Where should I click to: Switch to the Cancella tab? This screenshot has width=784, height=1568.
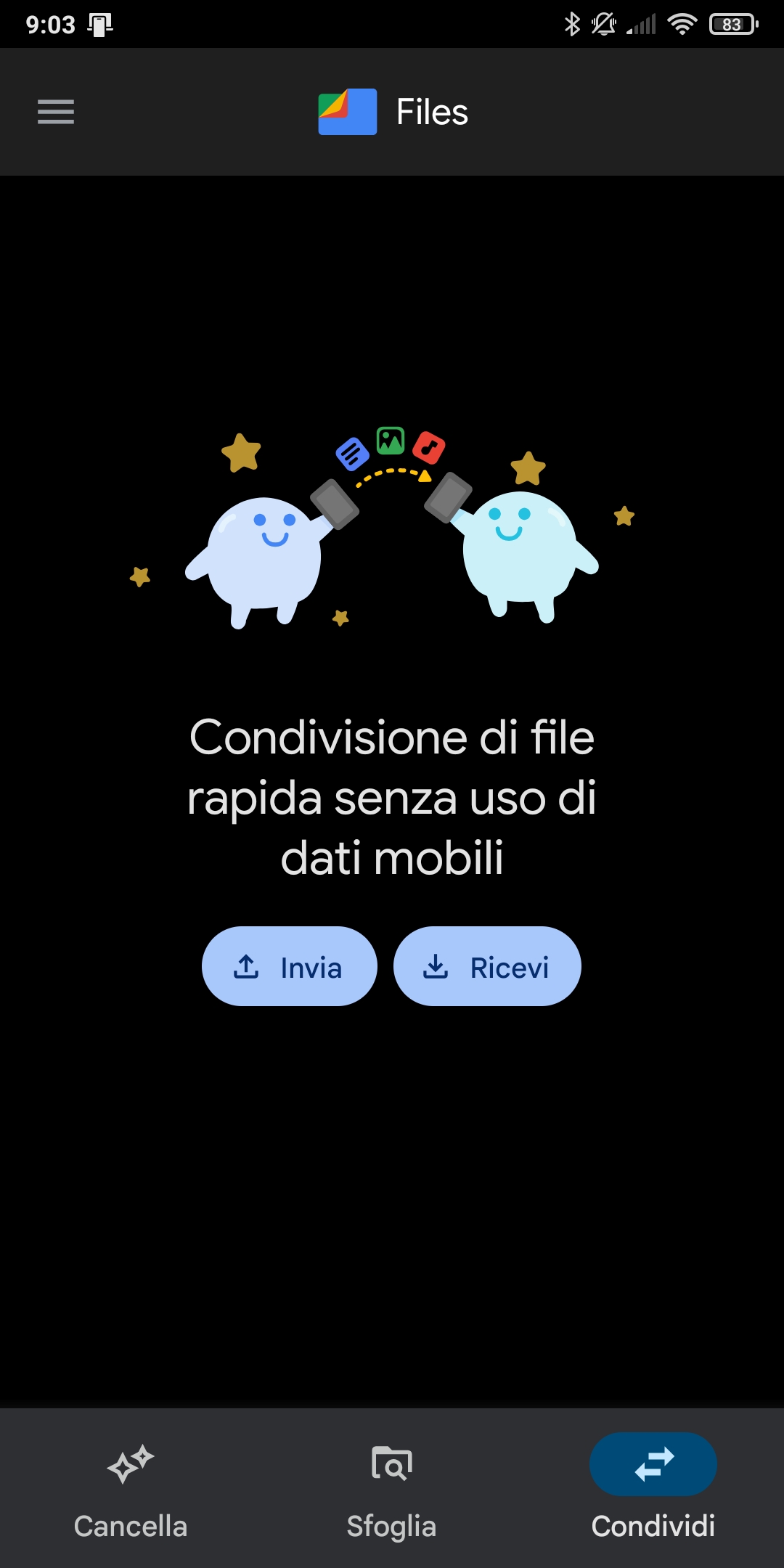131,1490
